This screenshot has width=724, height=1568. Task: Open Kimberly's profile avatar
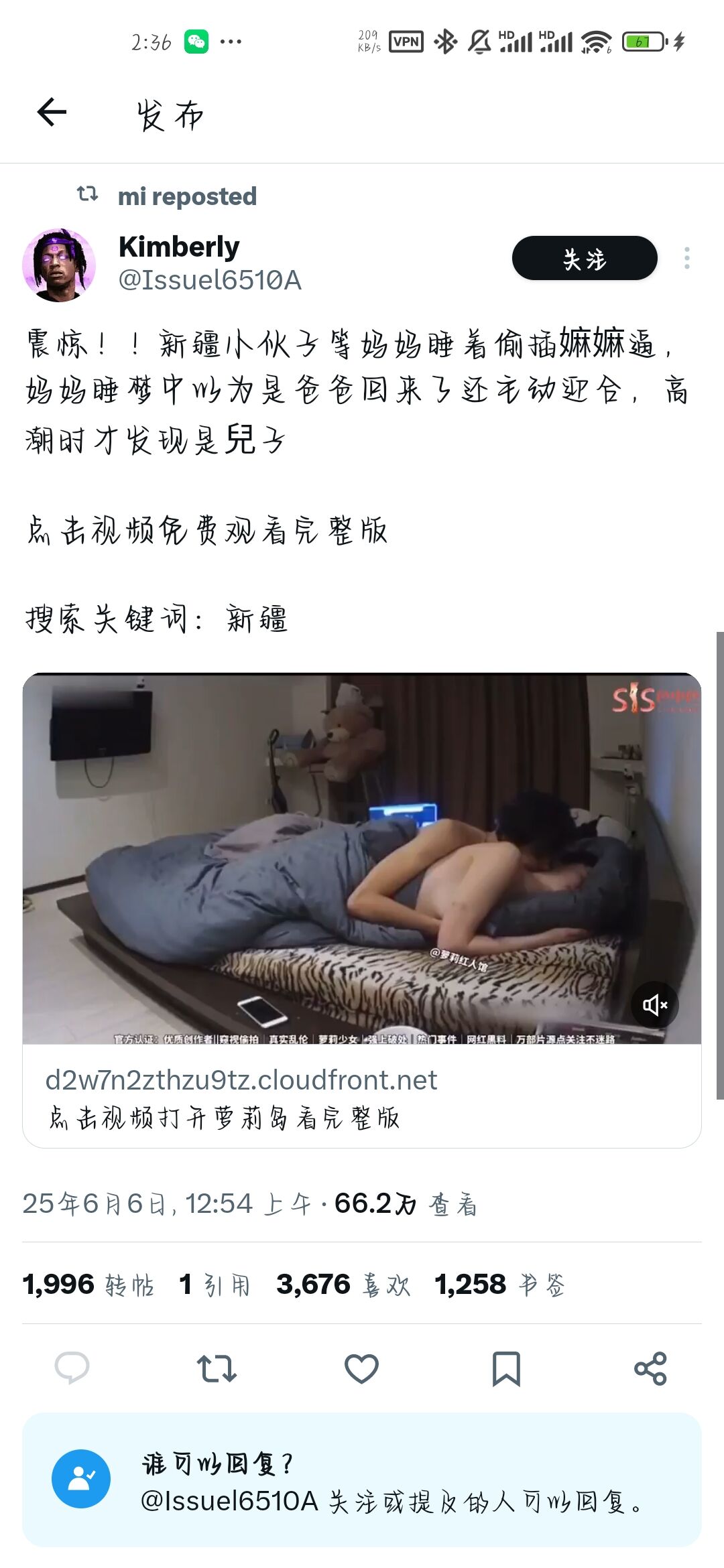pyautogui.click(x=59, y=265)
